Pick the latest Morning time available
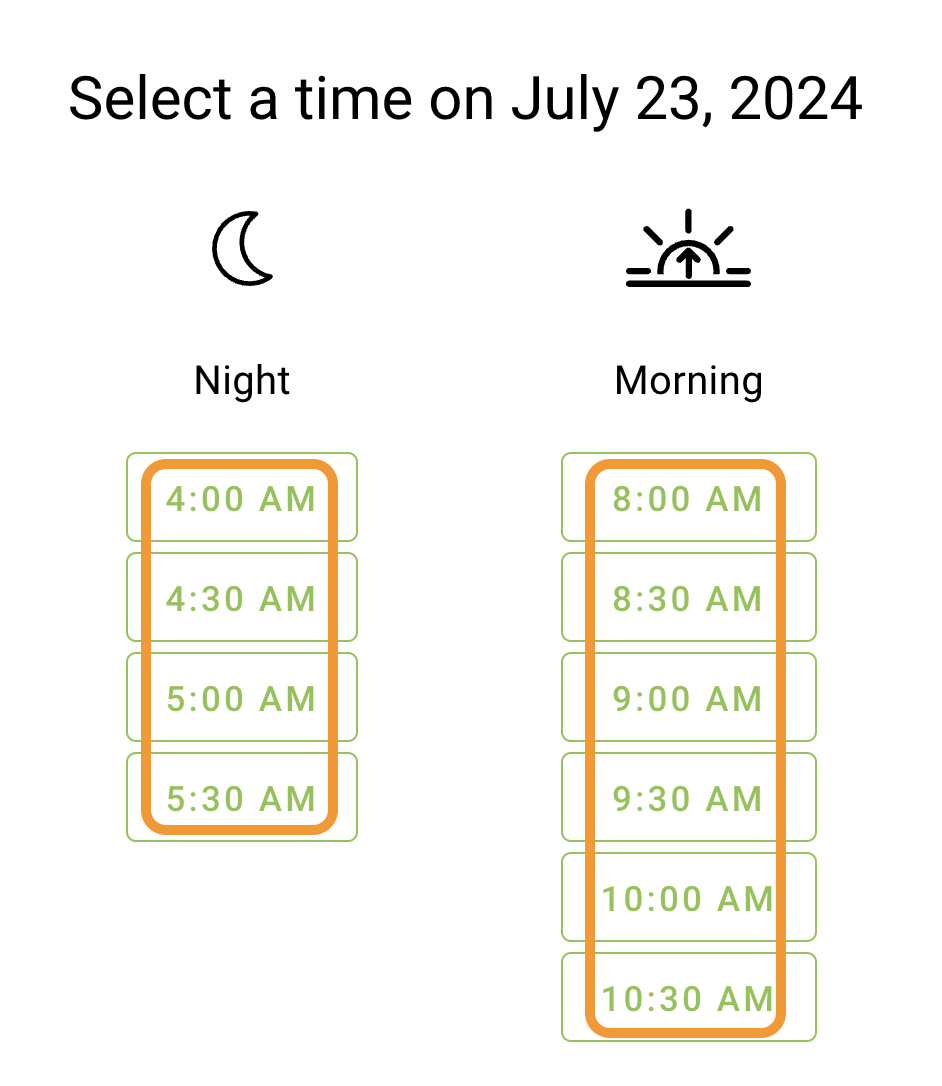This screenshot has height=1086, width=942. [688, 997]
